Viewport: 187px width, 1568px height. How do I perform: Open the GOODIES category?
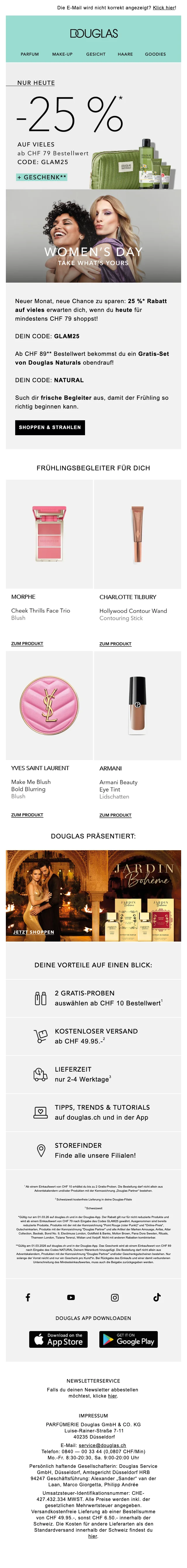tap(155, 54)
